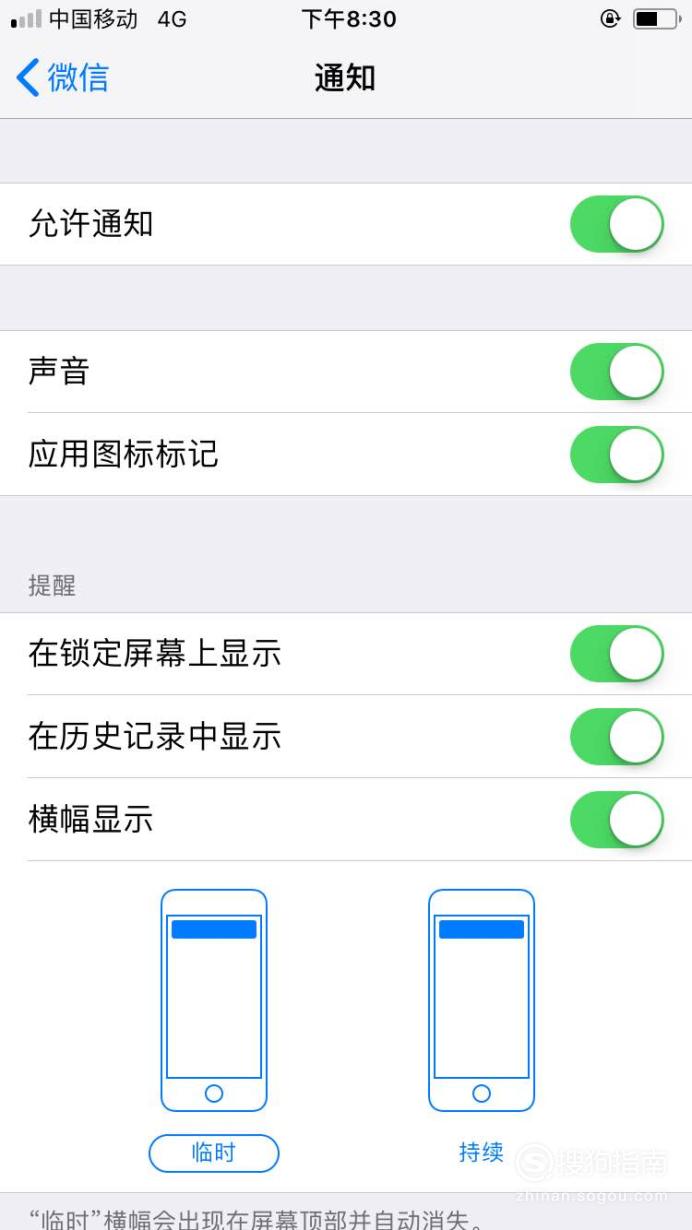Toggle 在历史记录中显示 switch
The height and width of the screenshot is (1230, 692).
click(617, 737)
